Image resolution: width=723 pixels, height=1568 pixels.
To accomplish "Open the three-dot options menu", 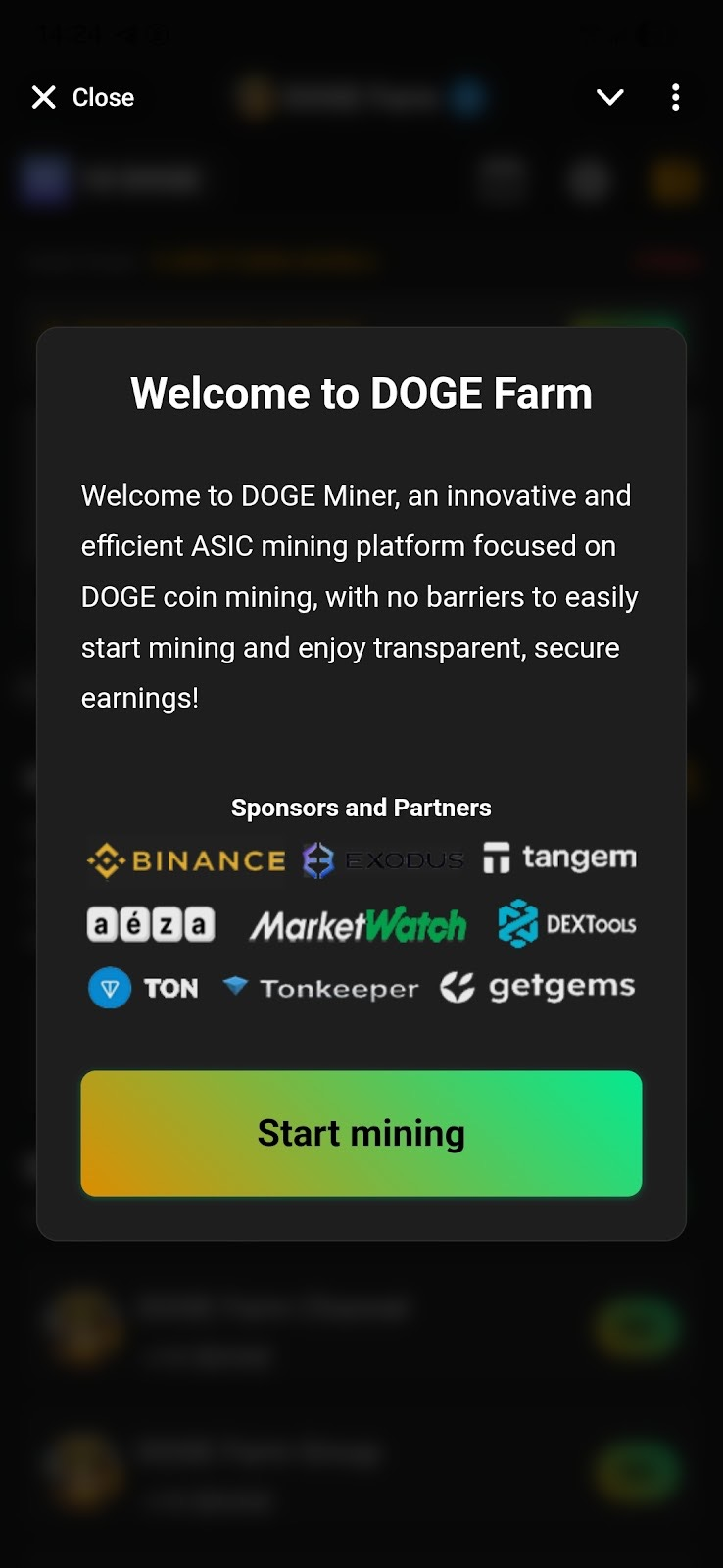I will [x=675, y=97].
